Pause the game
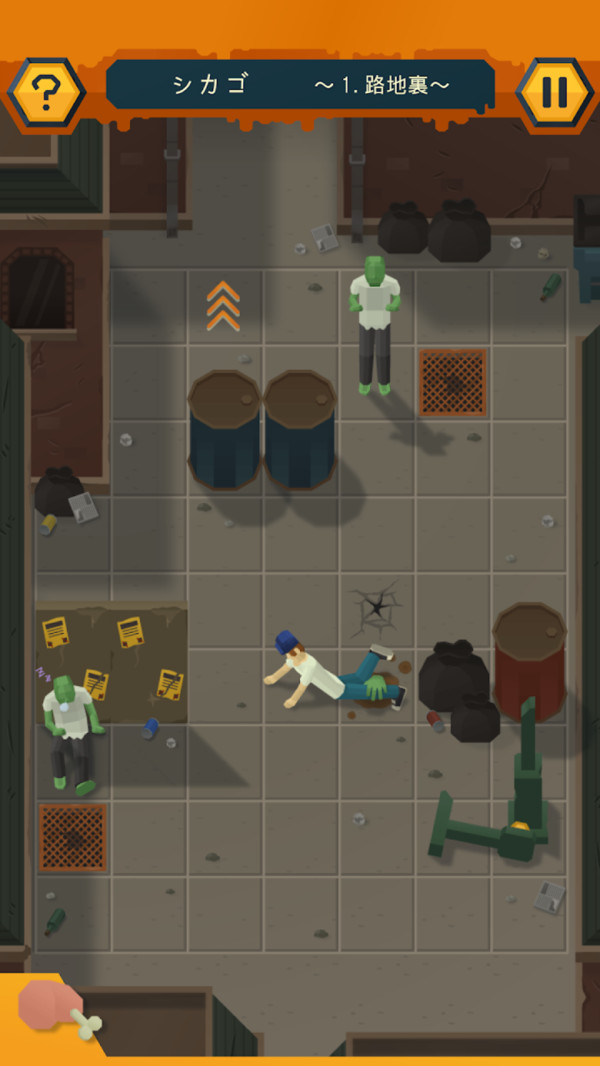Image resolution: width=600 pixels, height=1066 pixels. [x=554, y=93]
